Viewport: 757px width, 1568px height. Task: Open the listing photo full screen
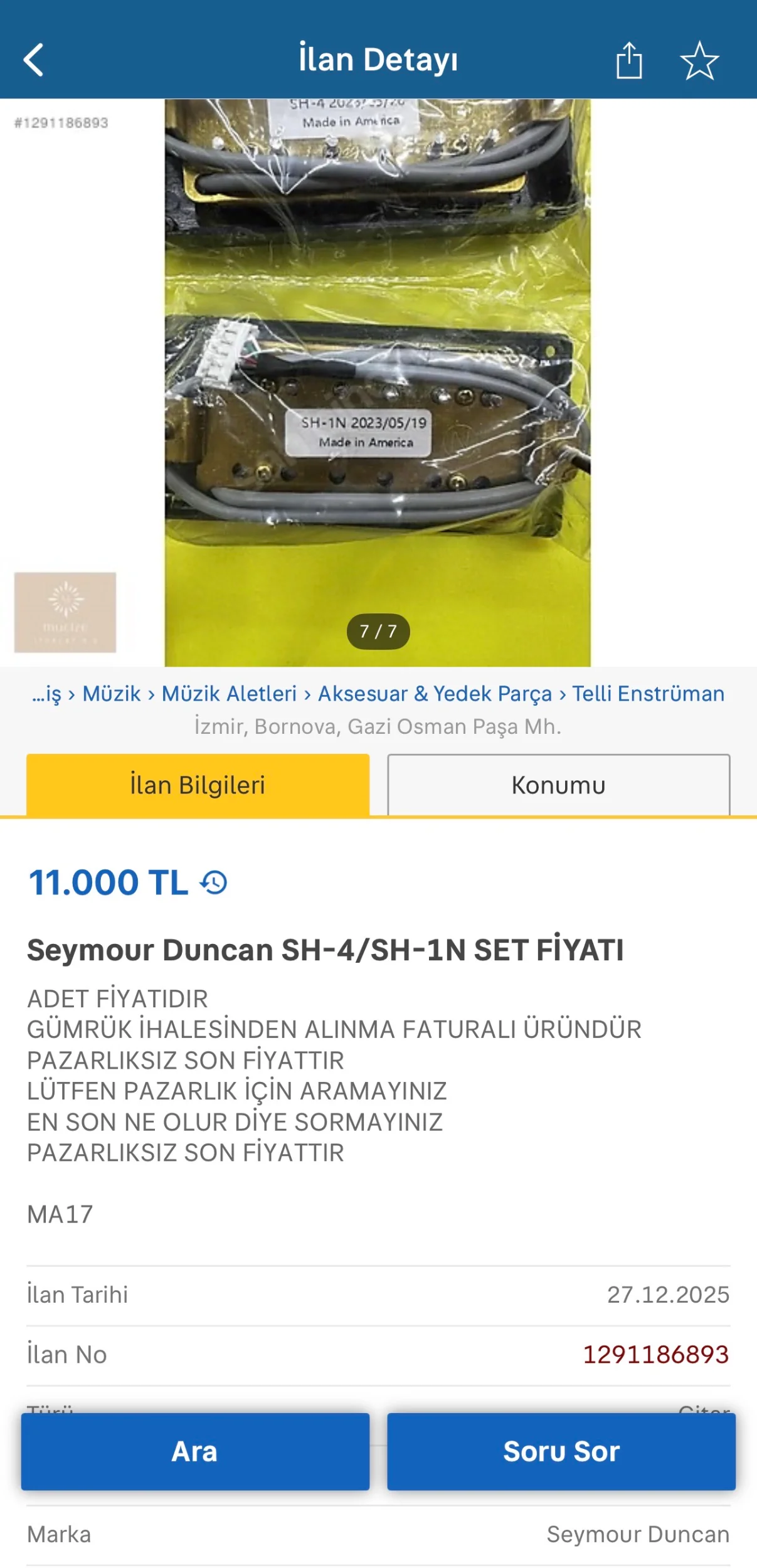(x=378, y=383)
